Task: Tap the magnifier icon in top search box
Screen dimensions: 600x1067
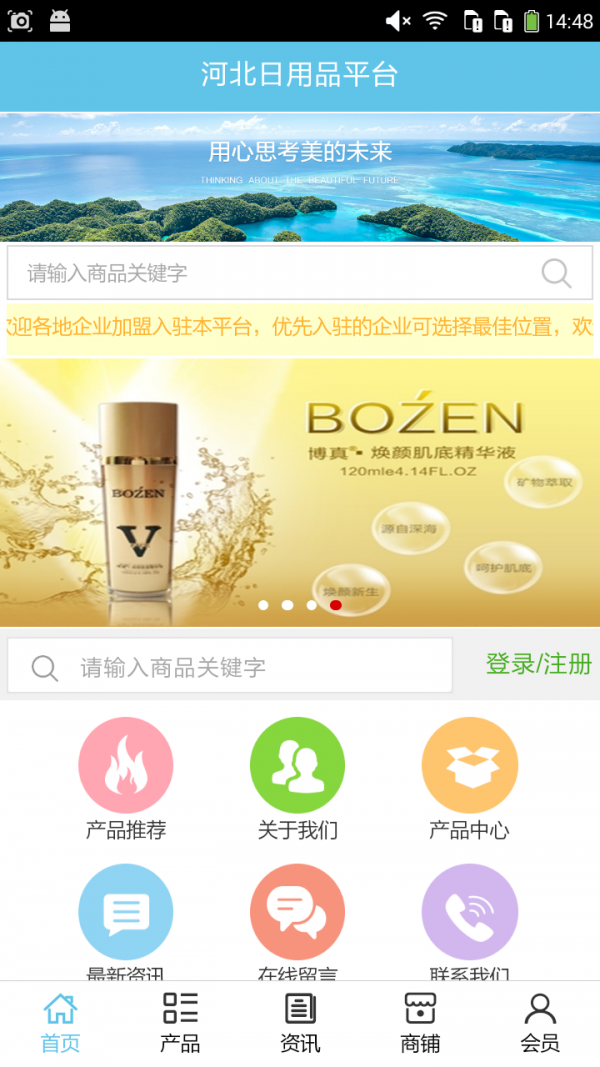Action: click(x=556, y=273)
